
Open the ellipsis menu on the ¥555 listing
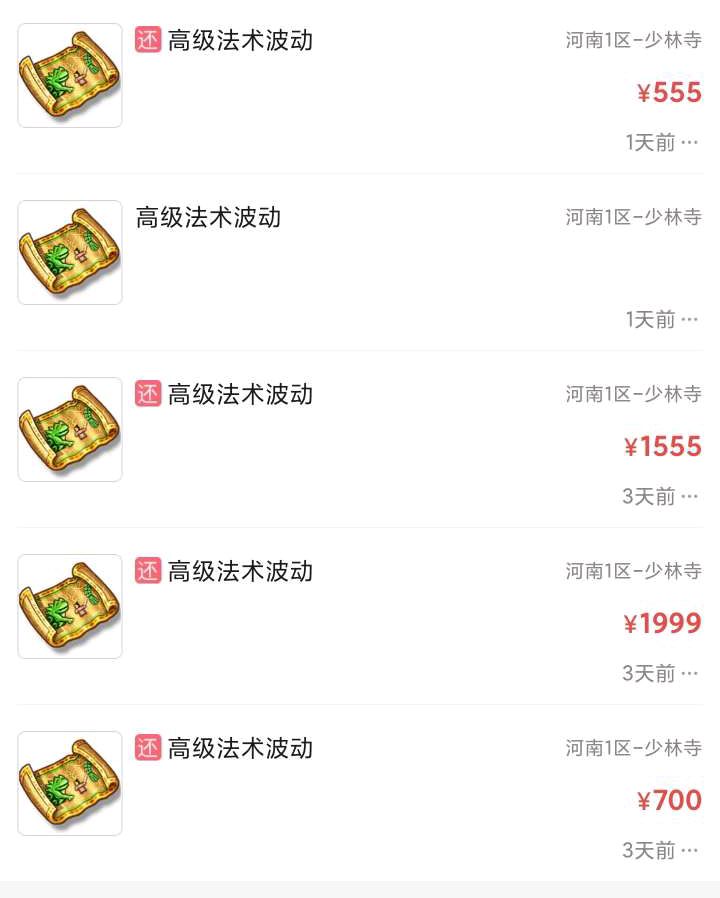coord(690,142)
